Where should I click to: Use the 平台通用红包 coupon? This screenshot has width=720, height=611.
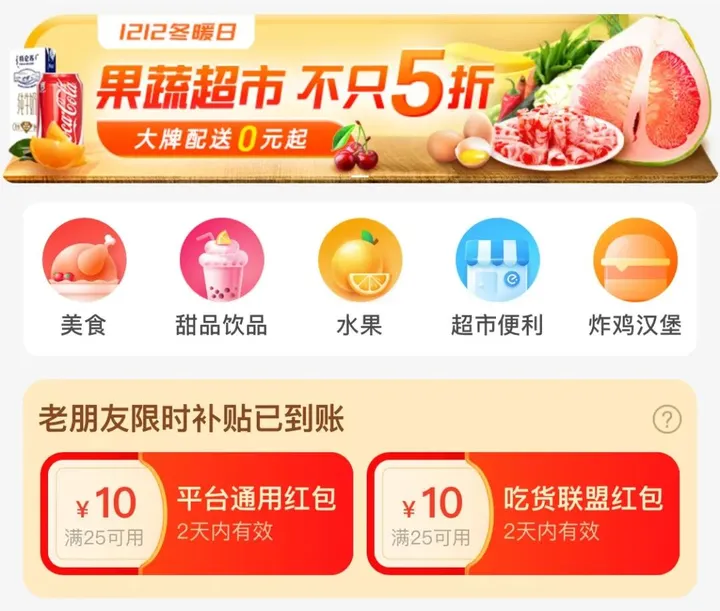click(x=197, y=514)
